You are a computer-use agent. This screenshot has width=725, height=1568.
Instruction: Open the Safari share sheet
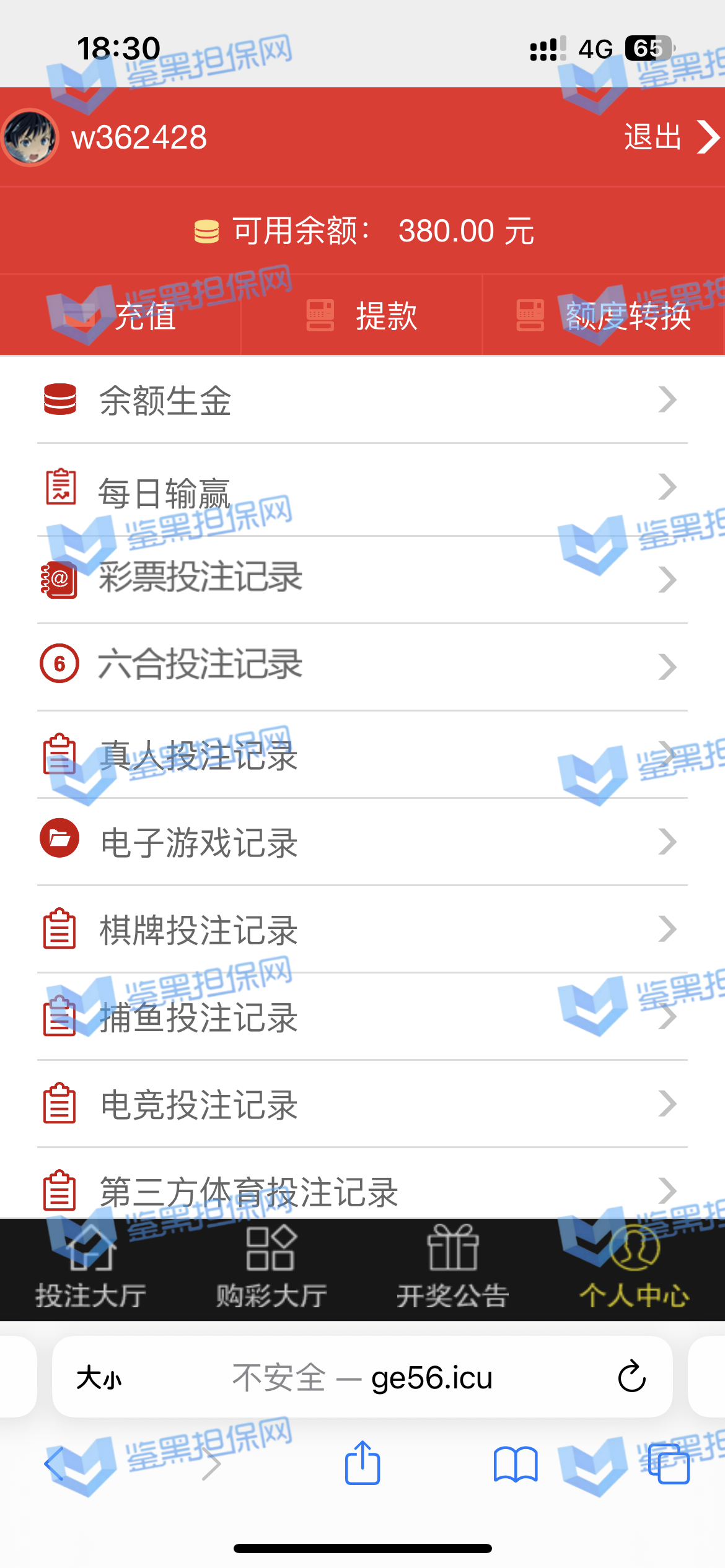coord(362,1464)
